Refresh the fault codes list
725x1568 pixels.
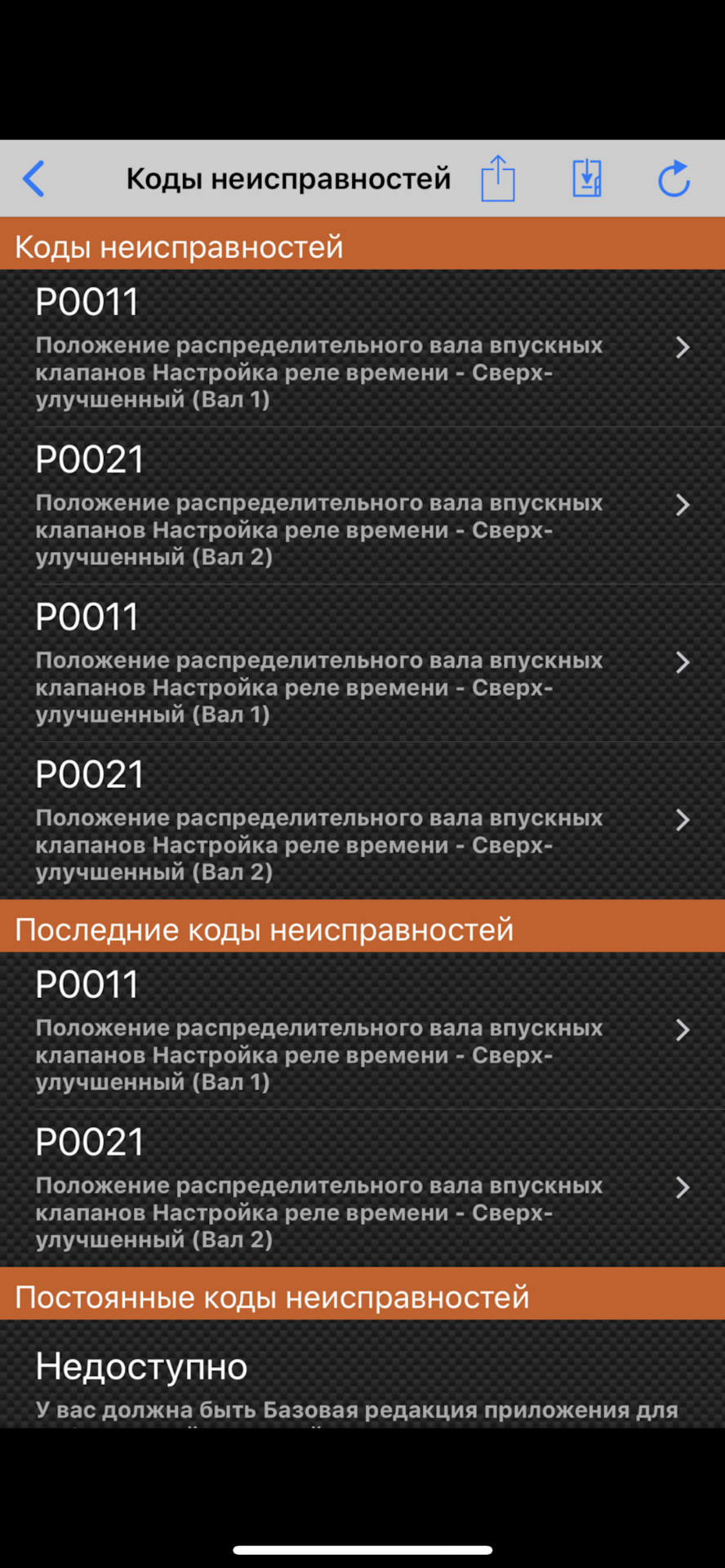pyautogui.click(x=674, y=179)
